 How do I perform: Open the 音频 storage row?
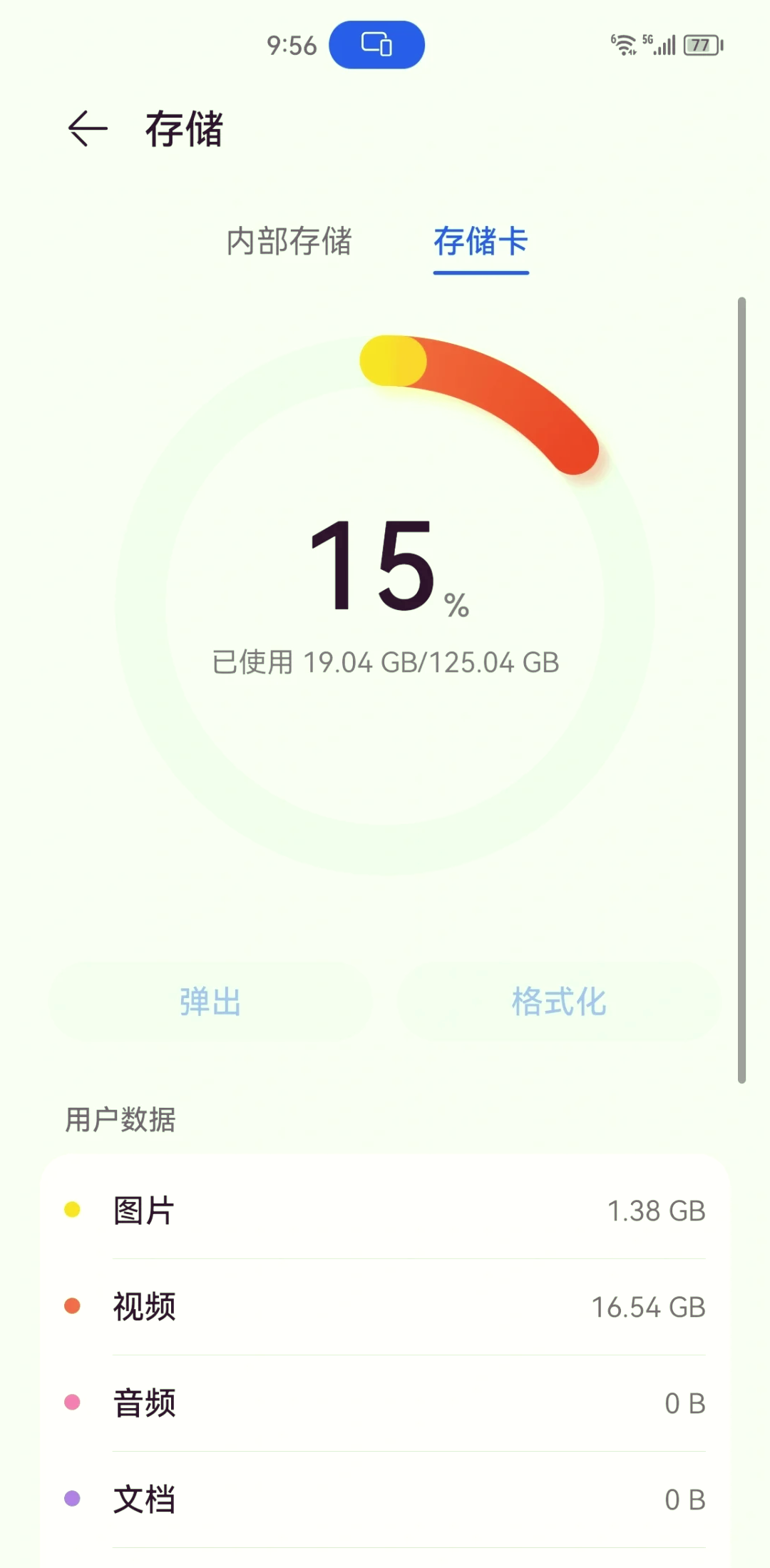385,1403
